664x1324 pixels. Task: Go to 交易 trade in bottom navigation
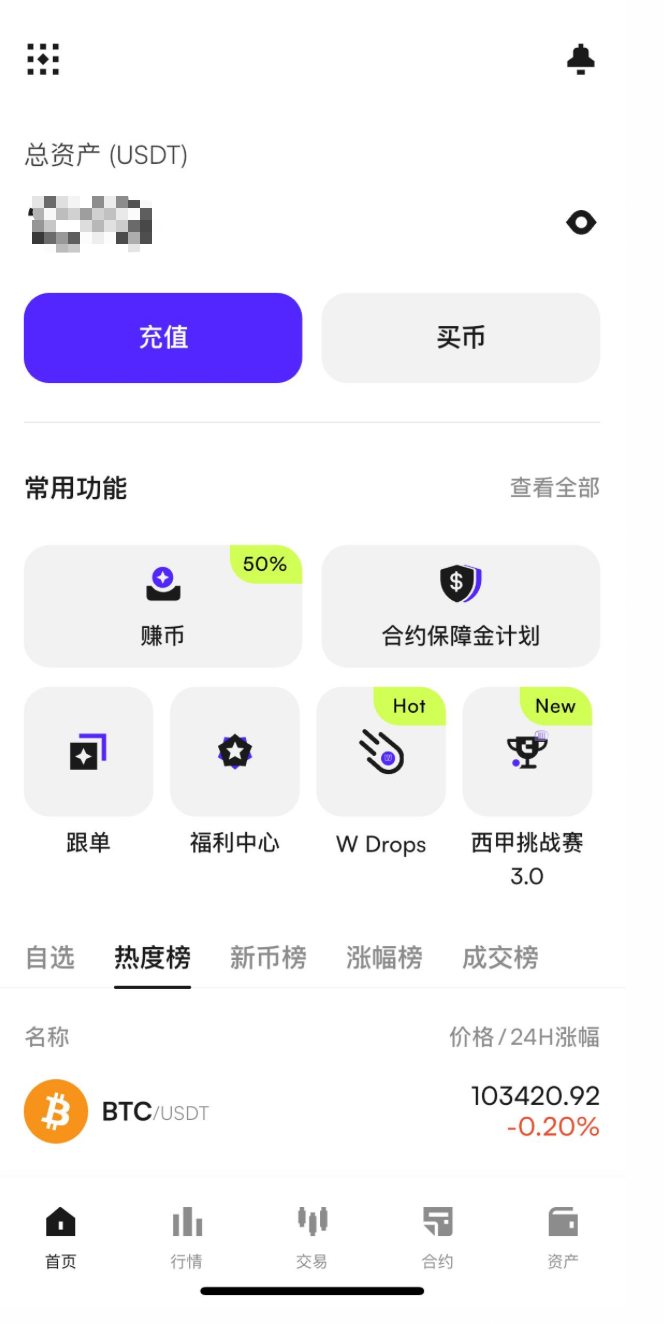312,1238
